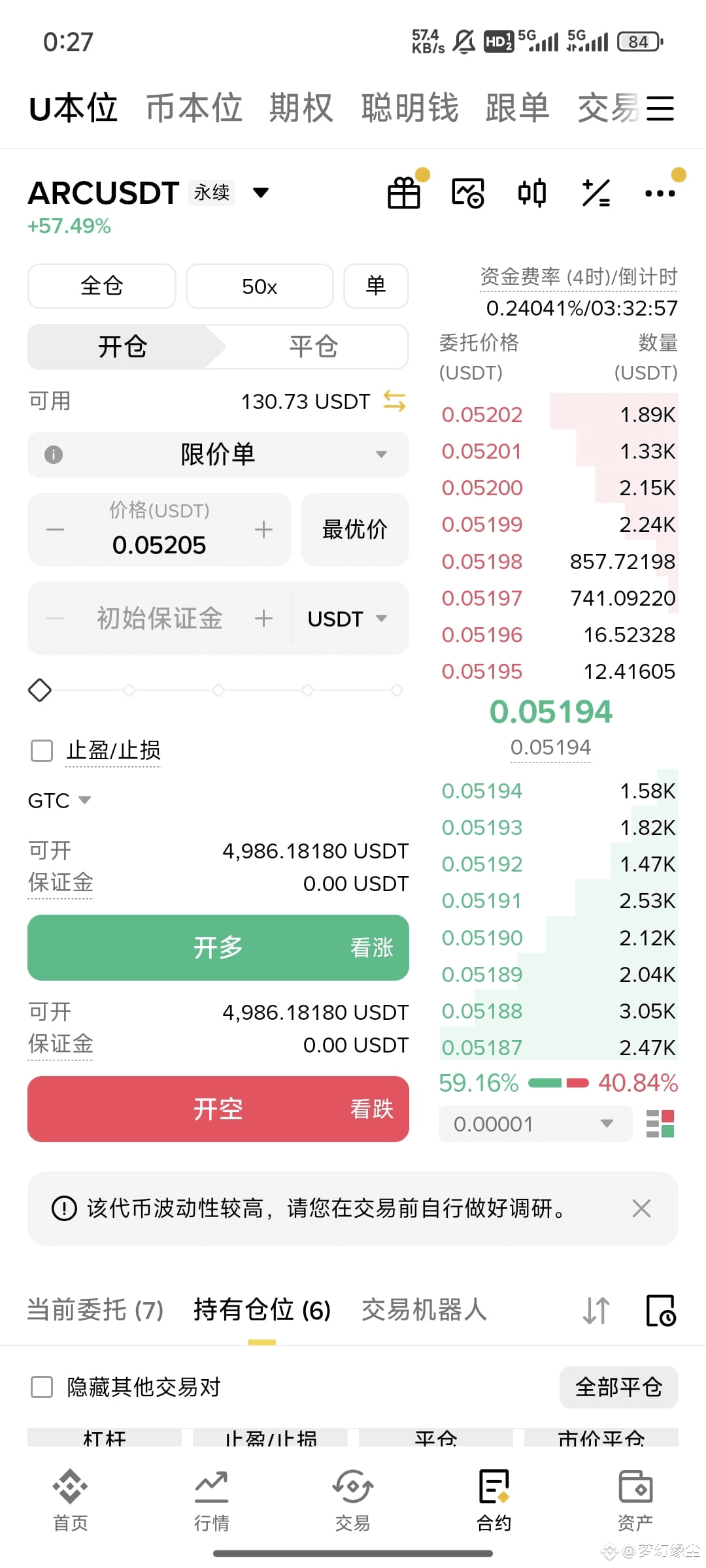The width and height of the screenshot is (706, 1568).
Task: Dismiss the volatility warning banner
Action: point(641,1208)
